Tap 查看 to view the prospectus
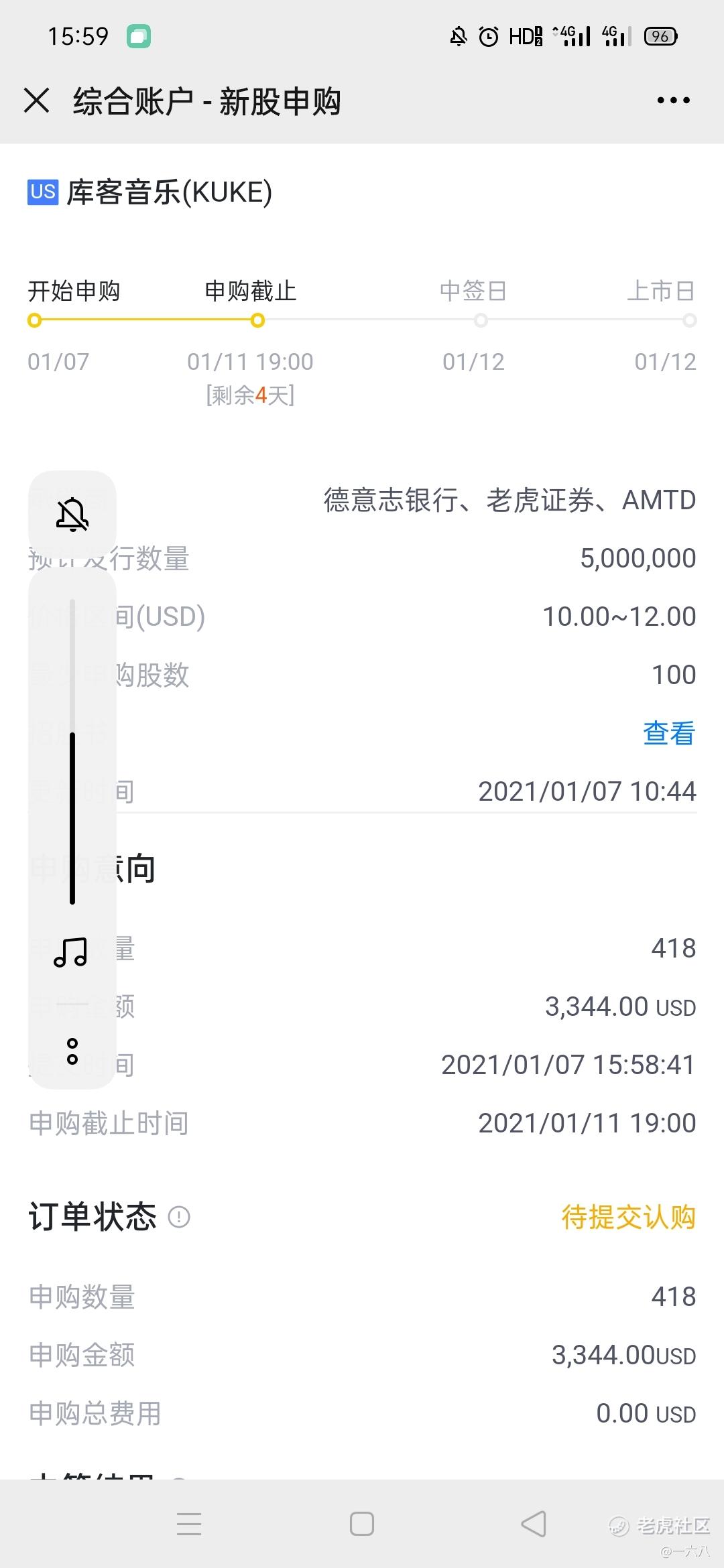The image size is (724, 1568). 668,733
